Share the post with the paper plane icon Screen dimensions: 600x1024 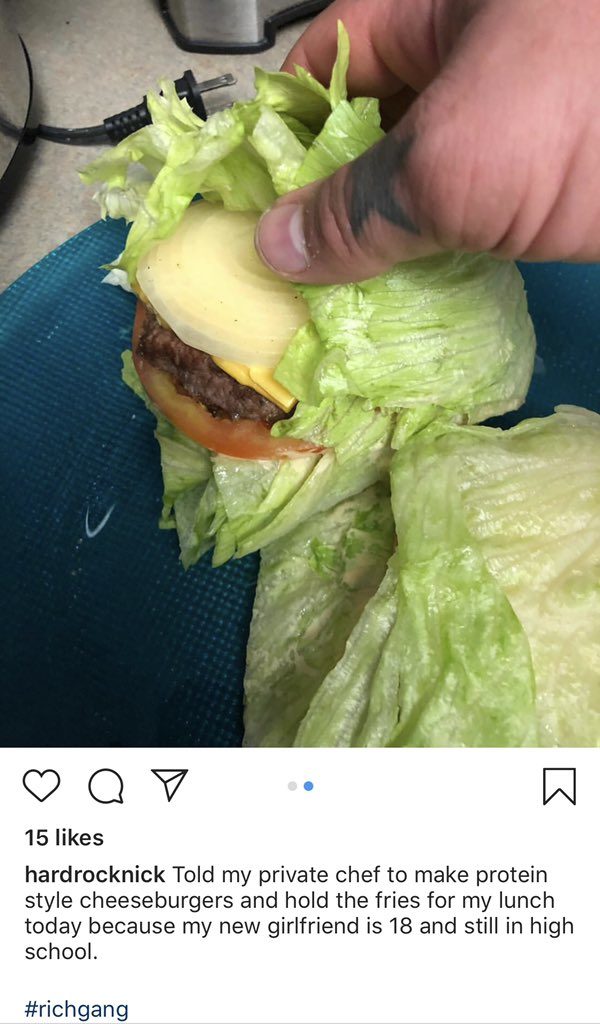click(x=169, y=784)
